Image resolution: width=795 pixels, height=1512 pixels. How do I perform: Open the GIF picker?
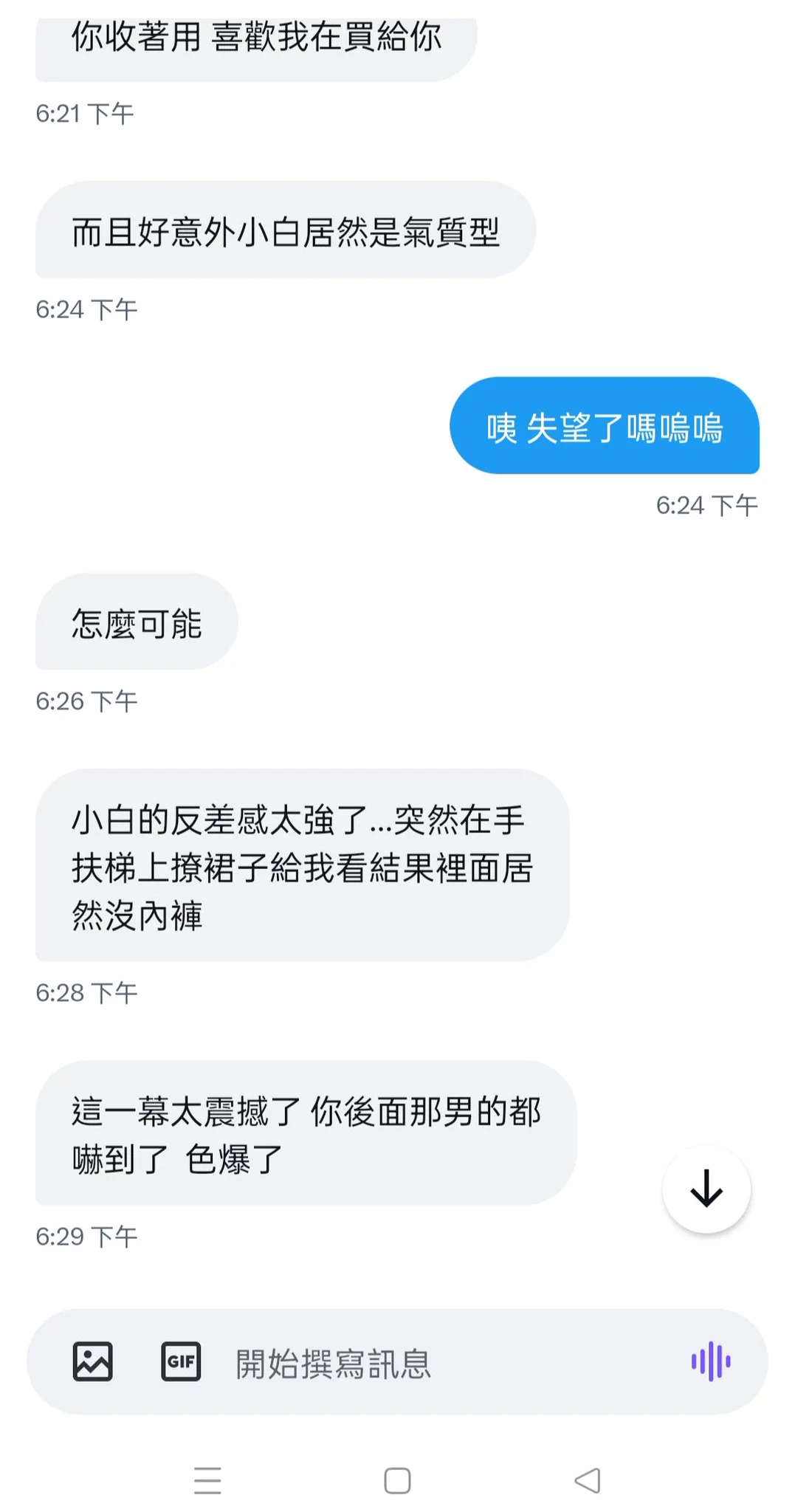coord(181,1361)
